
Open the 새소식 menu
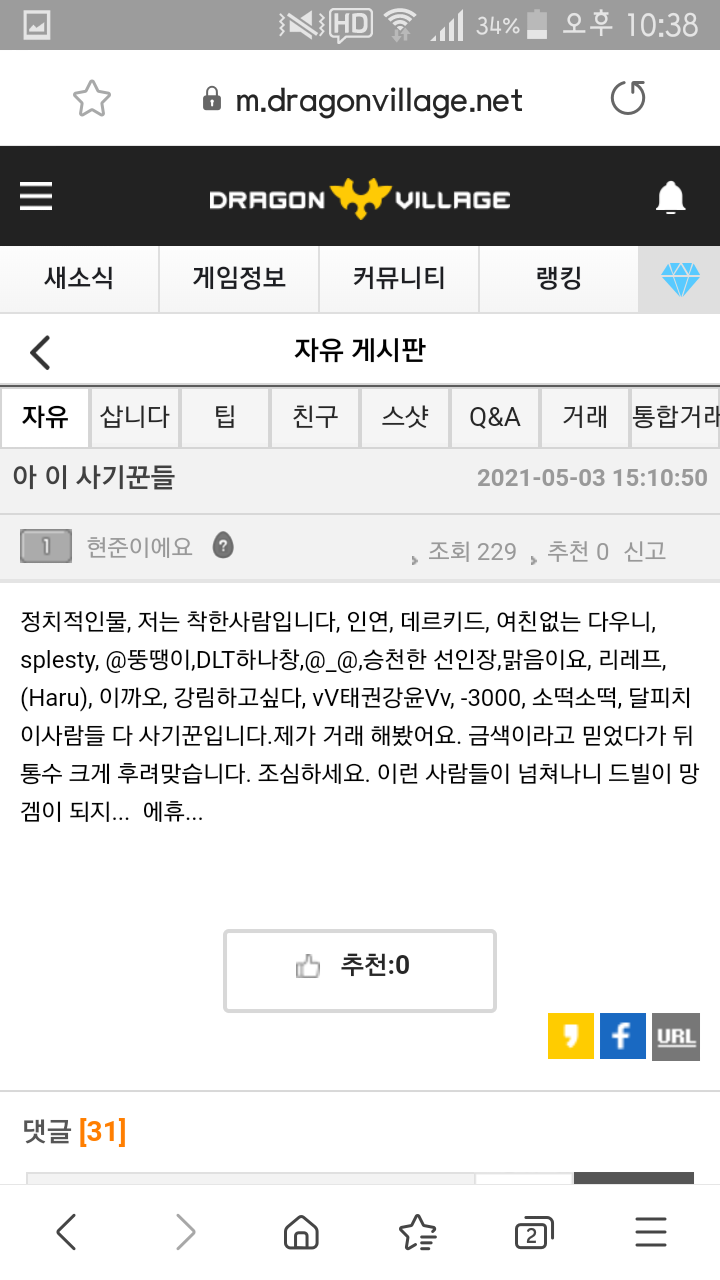point(79,278)
